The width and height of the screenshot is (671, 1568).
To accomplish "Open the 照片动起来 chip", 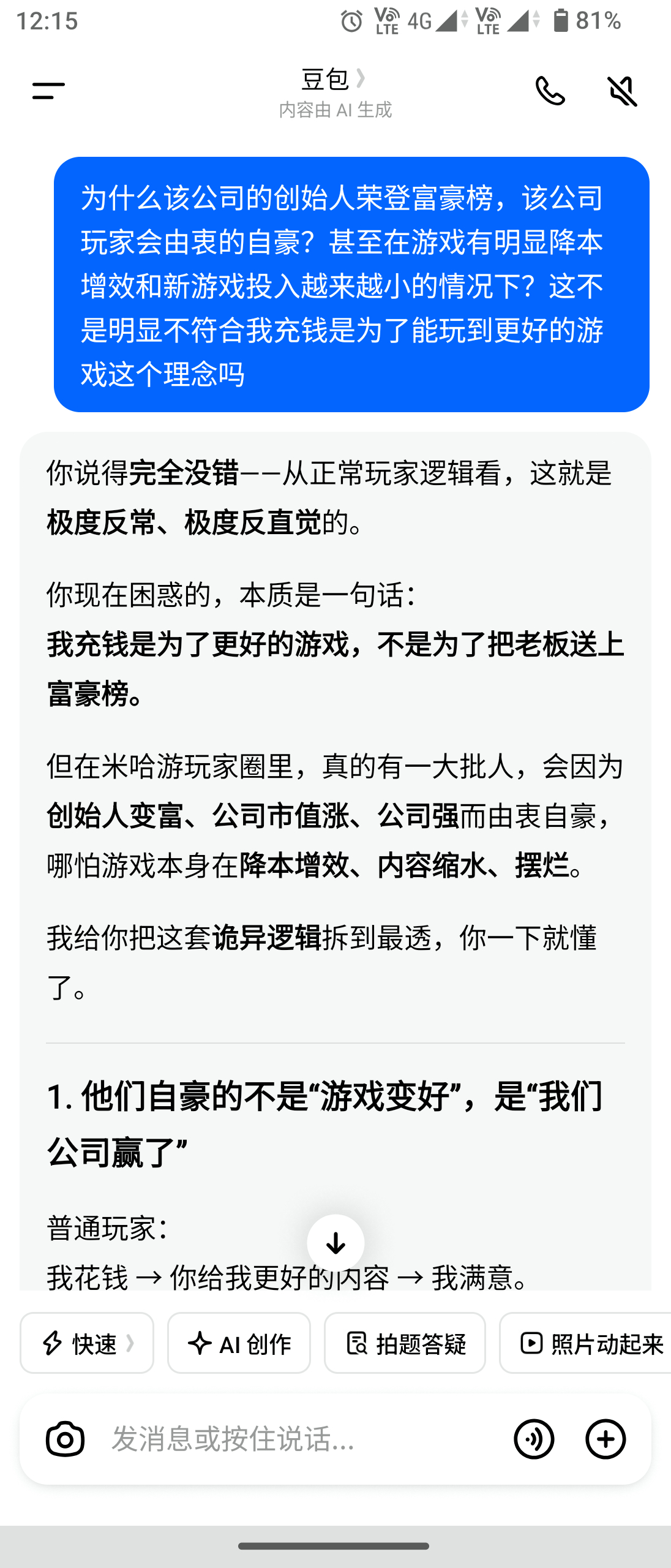I will [x=585, y=1343].
